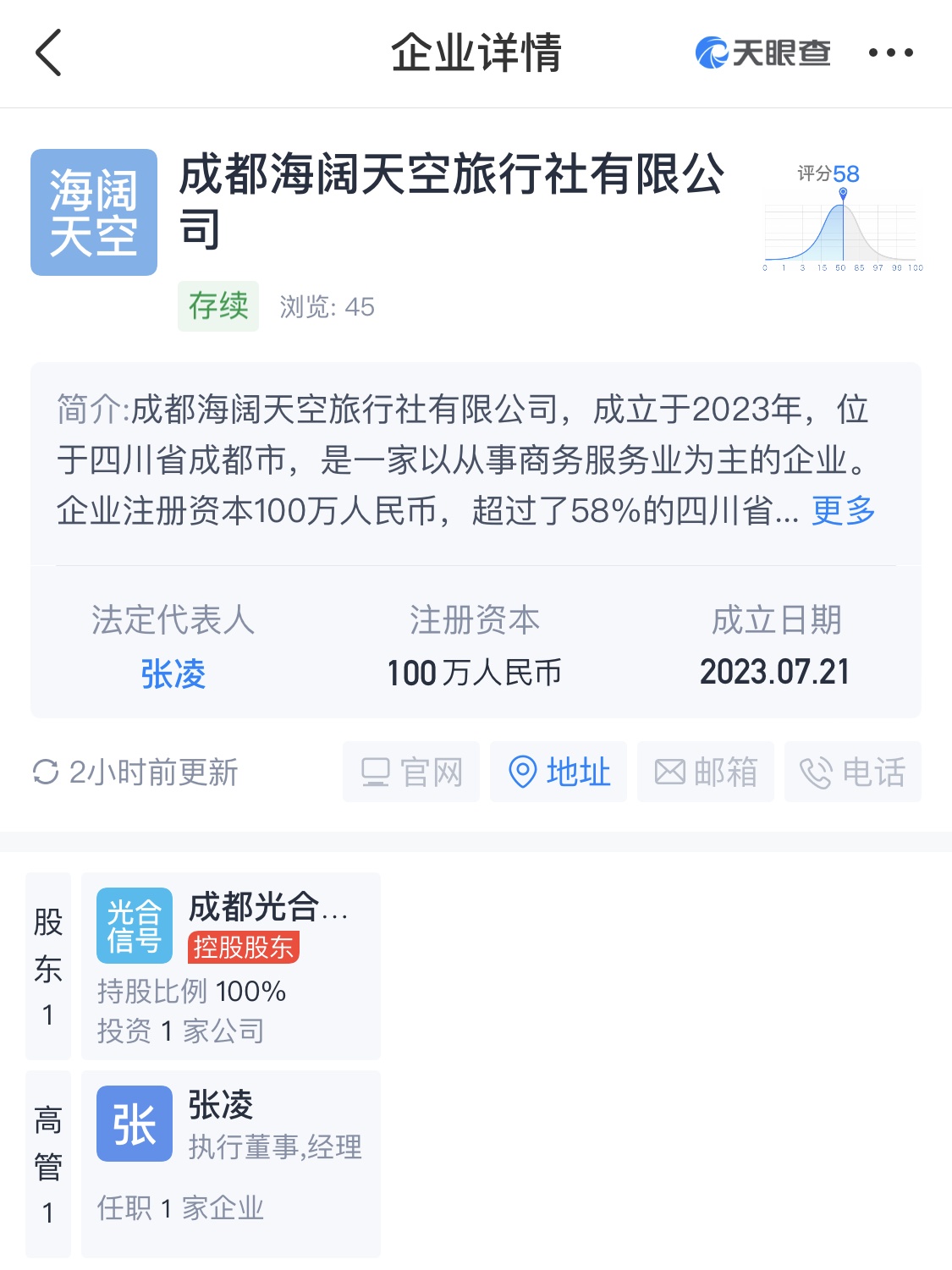Screen dimensions: 952x1270
Task: Tap the 邮箱 email button
Action: tap(706, 772)
